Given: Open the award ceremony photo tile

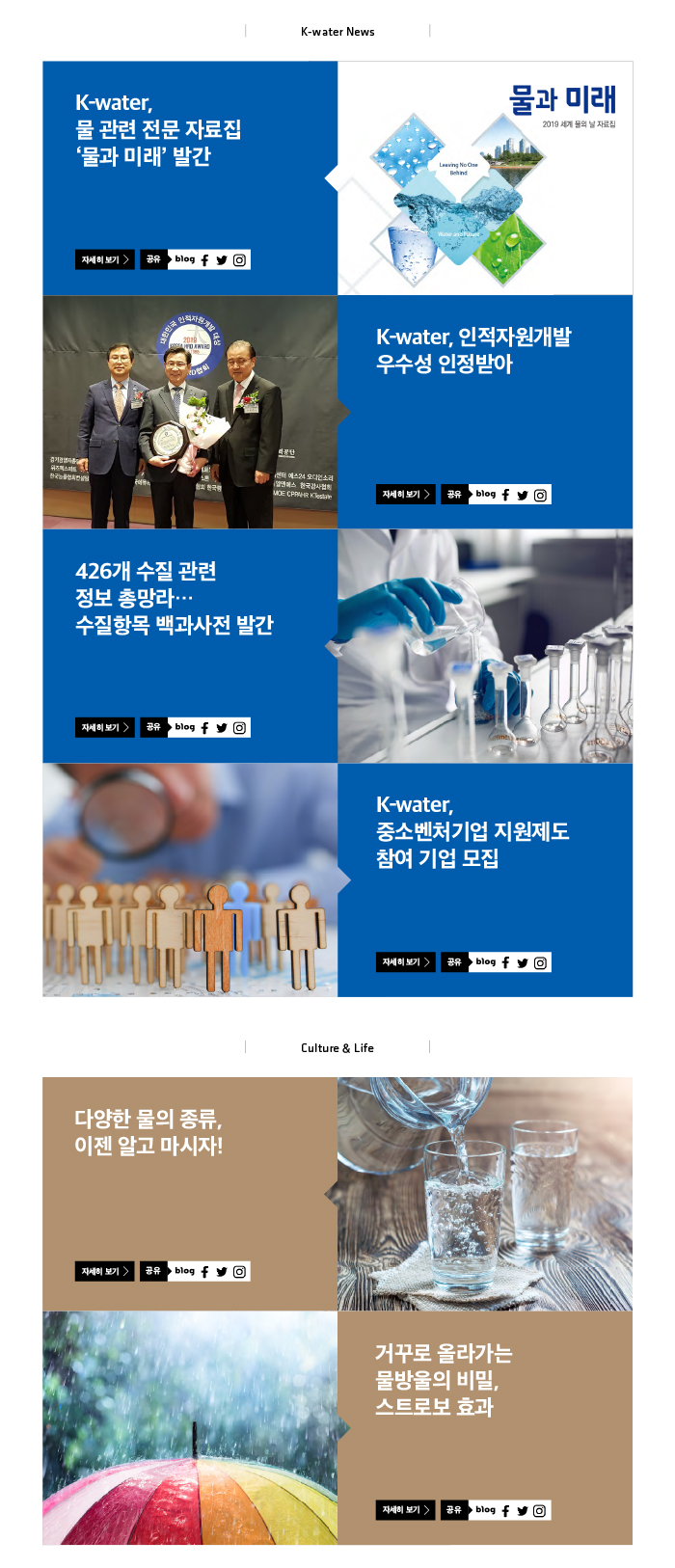Looking at the screenshot, I should [x=190, y=412].
